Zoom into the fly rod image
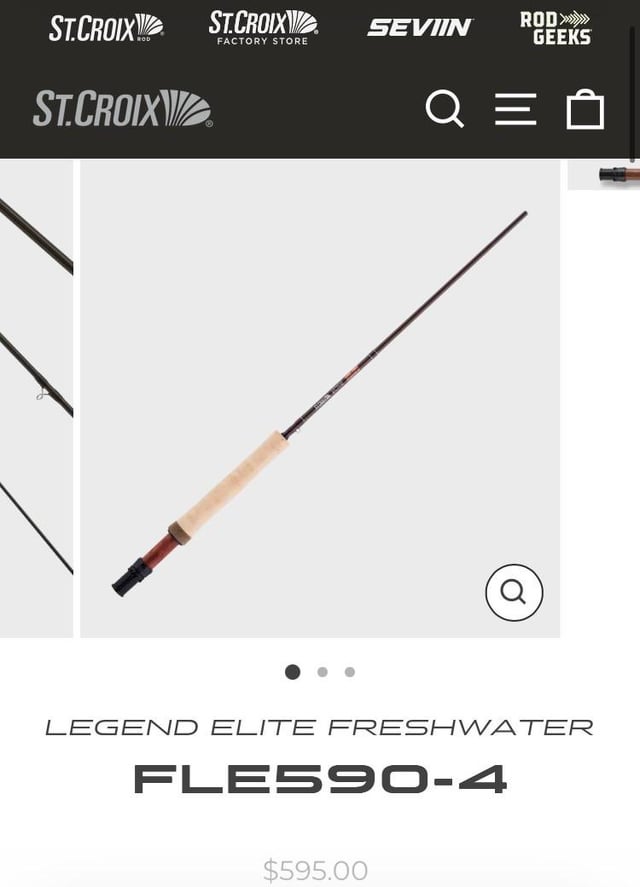640x887 pixels. (x=514, y=592)
